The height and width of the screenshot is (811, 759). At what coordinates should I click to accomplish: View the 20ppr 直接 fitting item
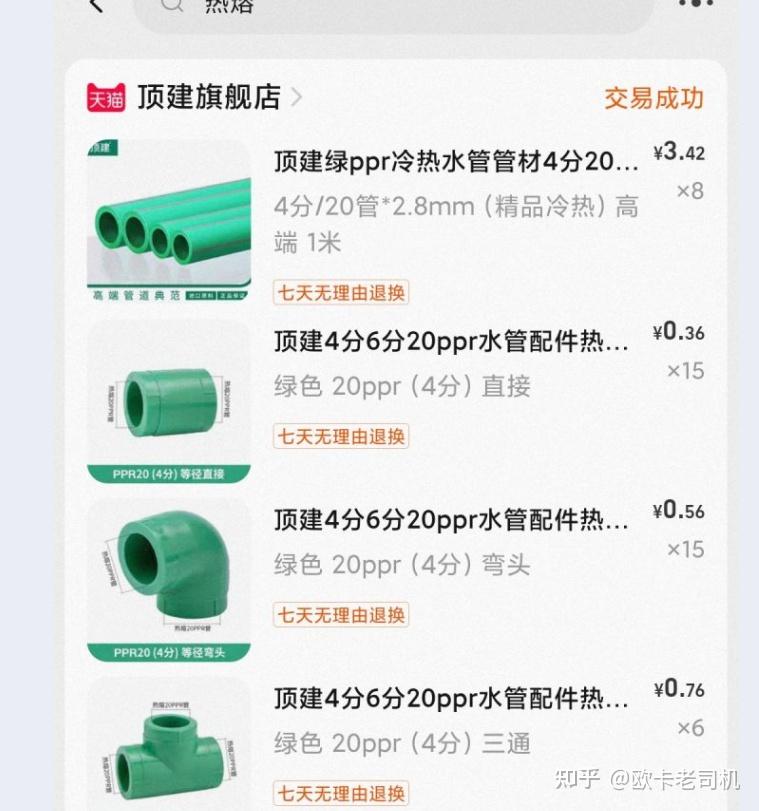click(x=452, y=342)
